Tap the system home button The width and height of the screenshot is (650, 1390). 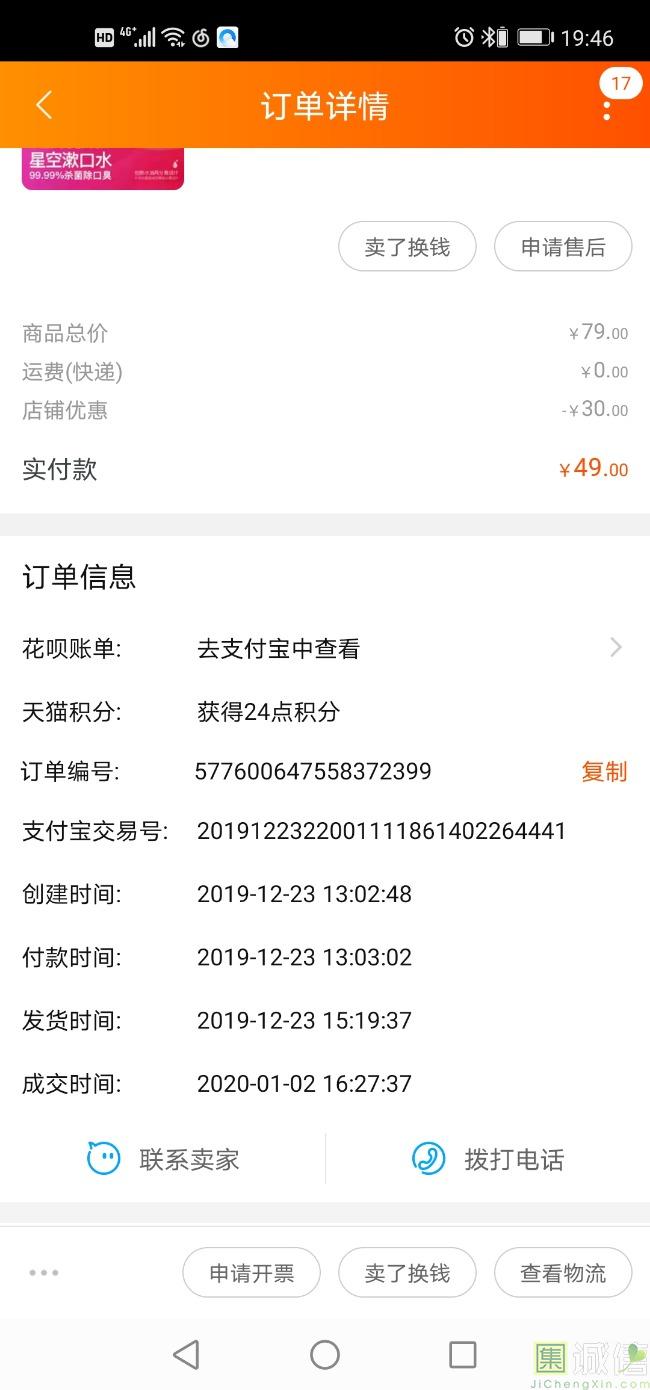(325, 1354)
